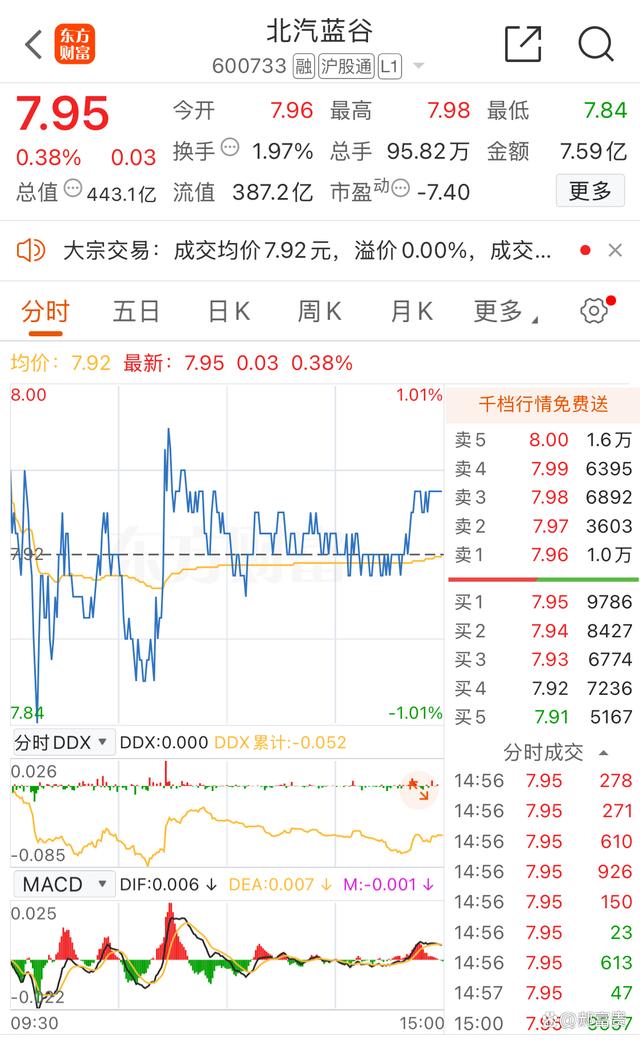Switch to the 五日 chart tab
The width and height of the screenshot is (640, 1042).
click(136, 311)
